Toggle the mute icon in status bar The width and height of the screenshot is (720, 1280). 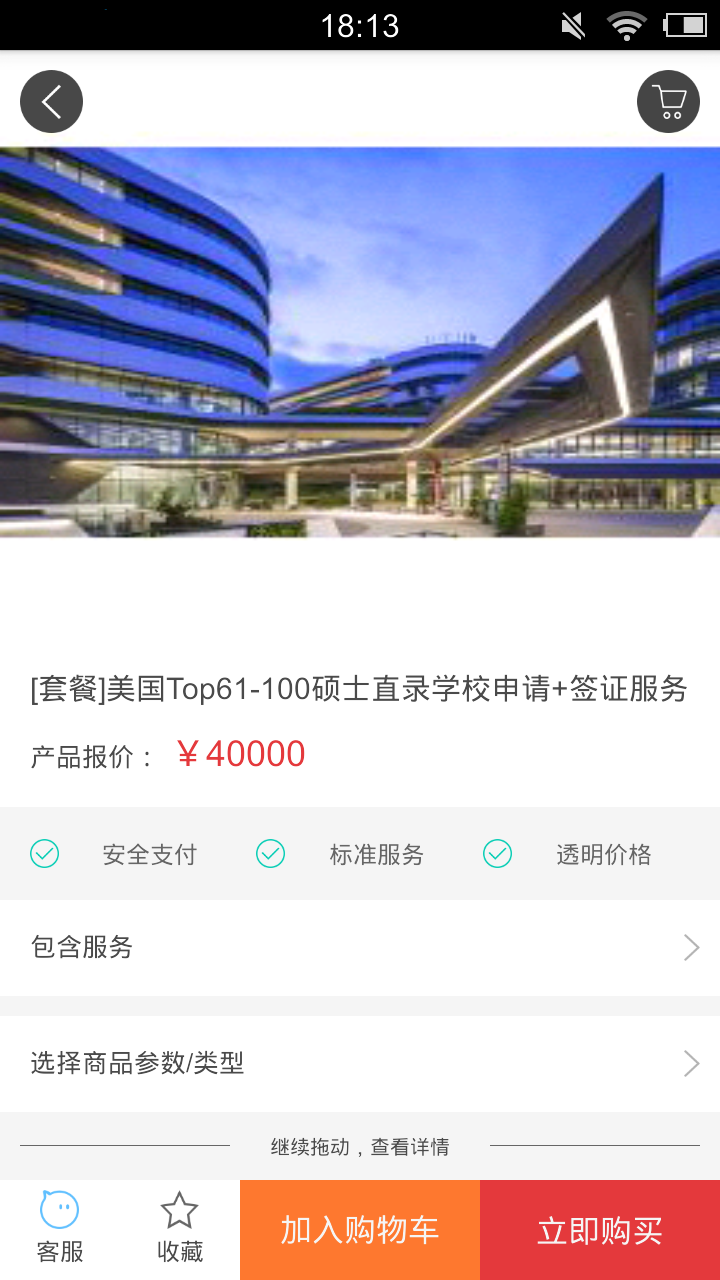click(572, 25)
